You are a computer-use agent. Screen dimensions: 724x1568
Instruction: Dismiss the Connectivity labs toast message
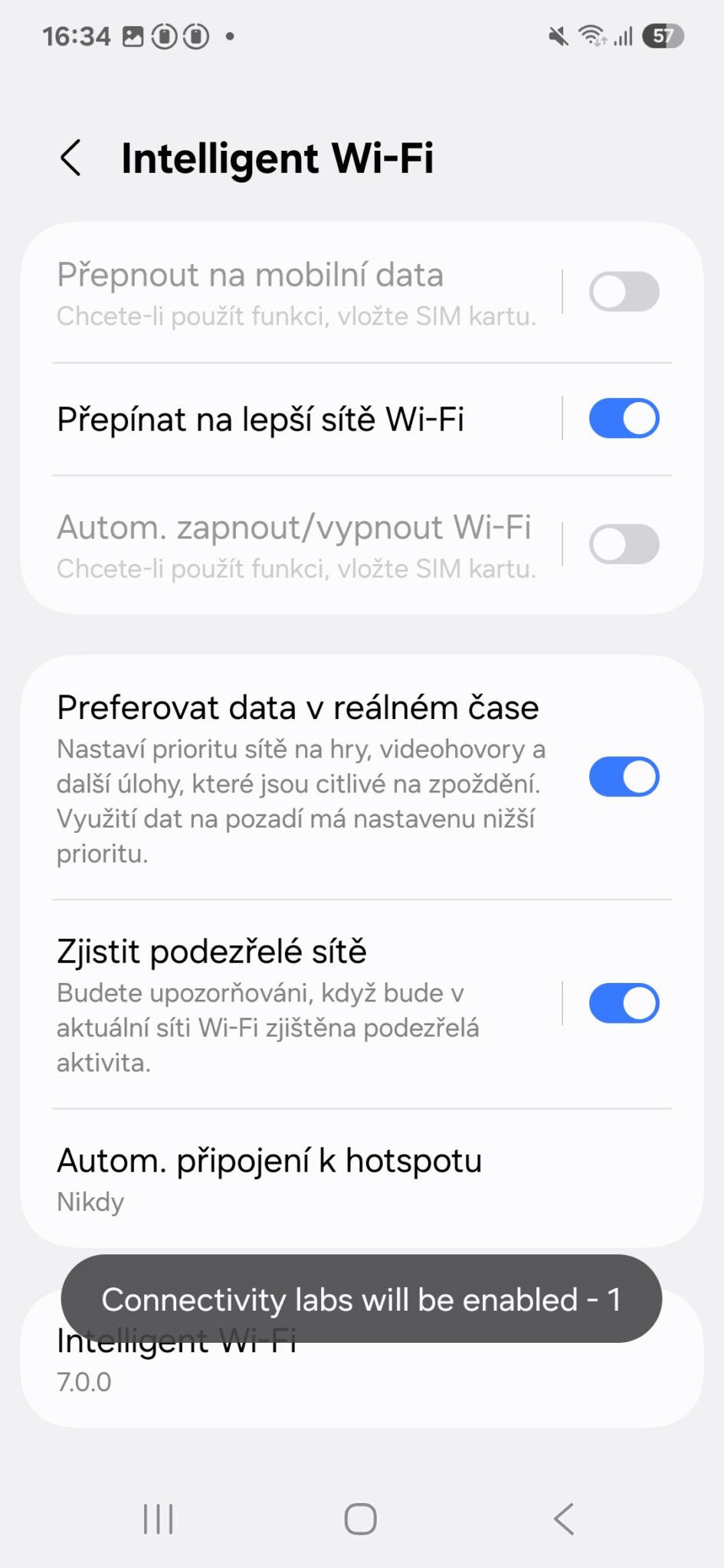tap(362, 1299)
